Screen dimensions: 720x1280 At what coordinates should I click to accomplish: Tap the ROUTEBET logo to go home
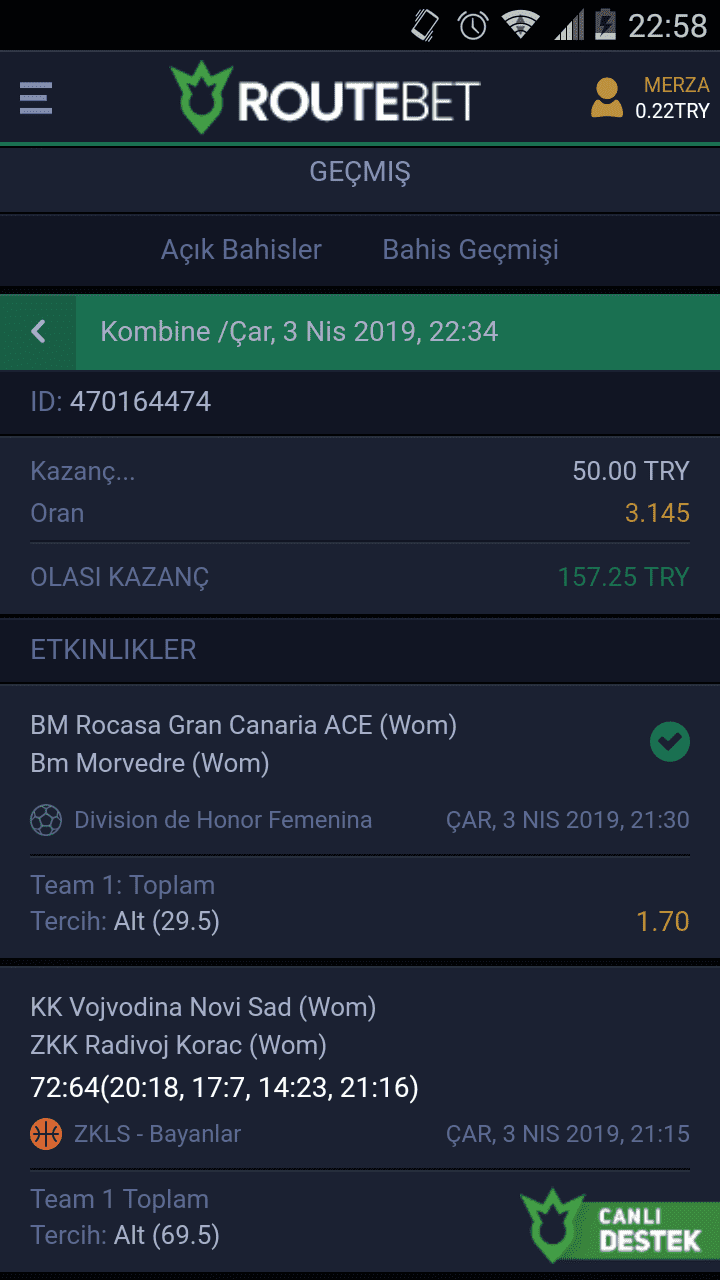click(x=326, y=98)
